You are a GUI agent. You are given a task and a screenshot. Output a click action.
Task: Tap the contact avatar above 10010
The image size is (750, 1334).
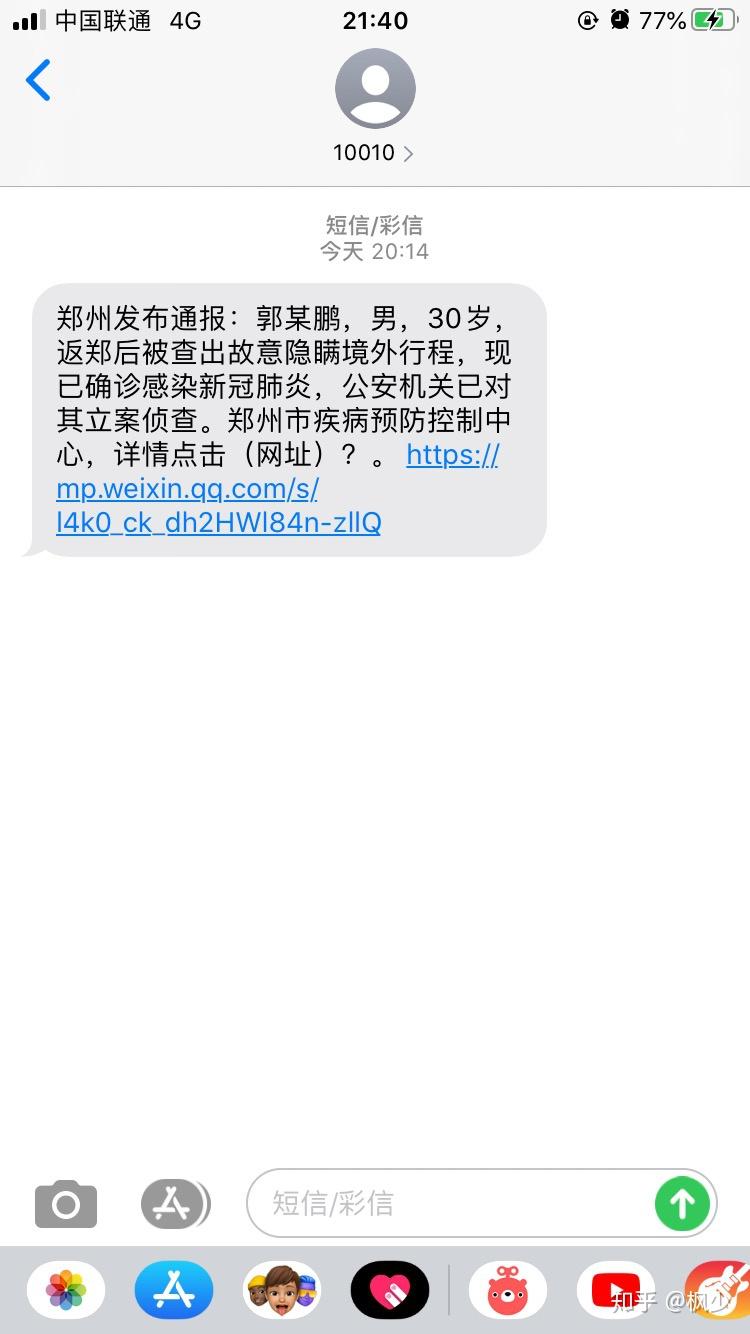375,88
